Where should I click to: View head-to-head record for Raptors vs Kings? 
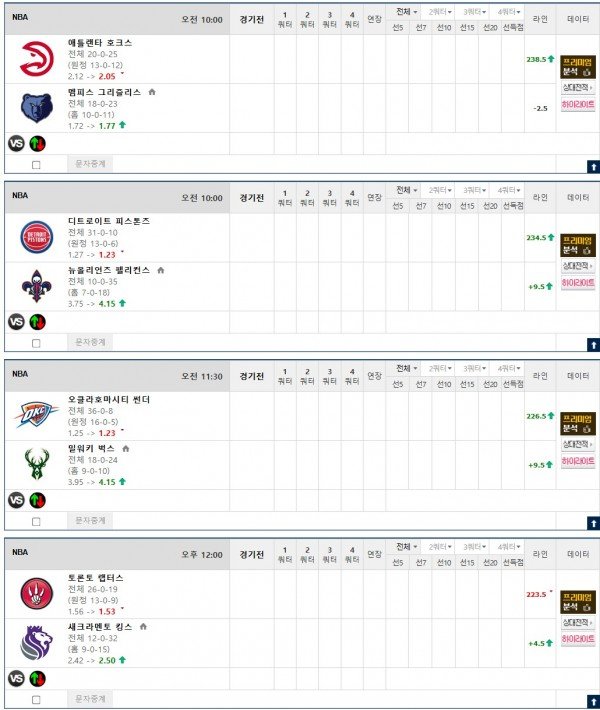click(577, 624)
